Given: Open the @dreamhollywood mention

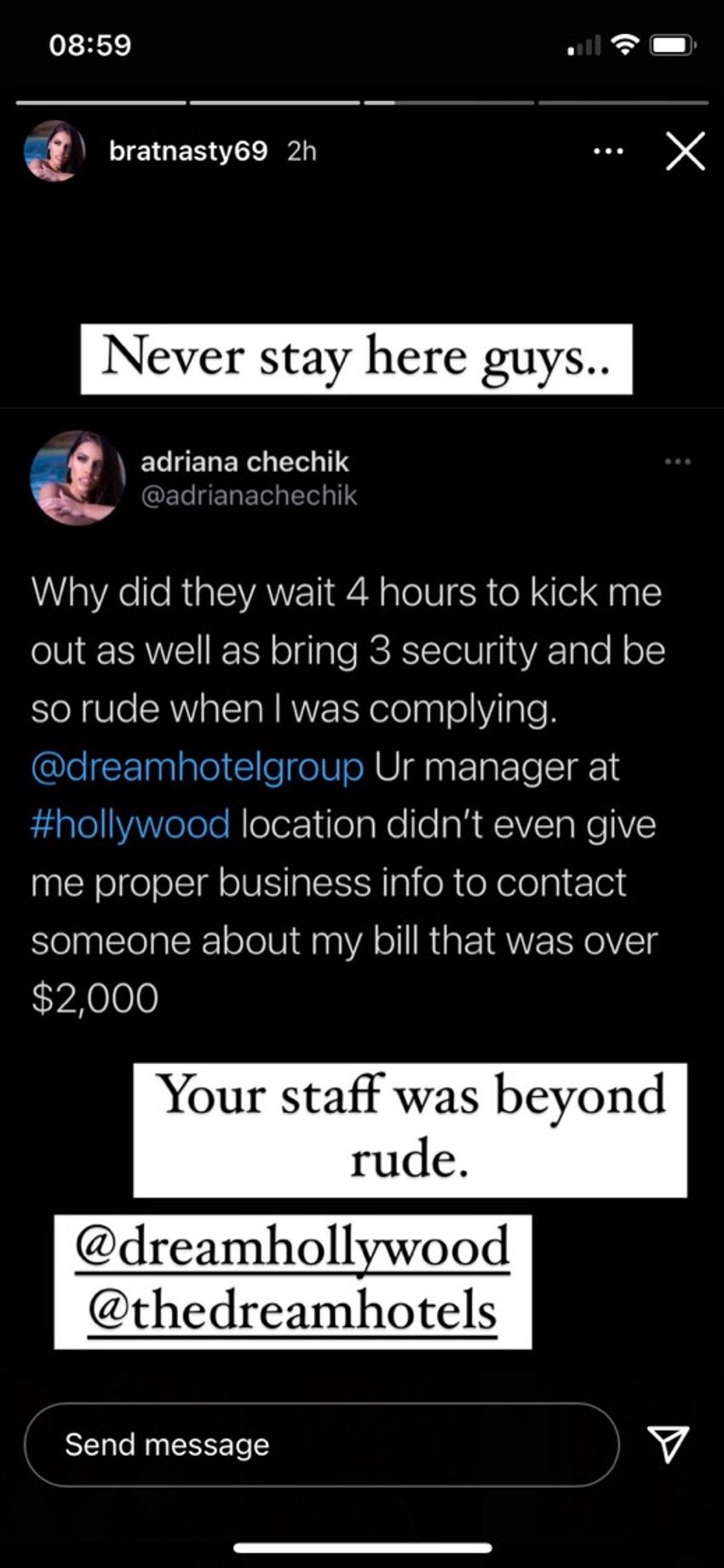Looking at the screenshot, I should coord(292,1248).
